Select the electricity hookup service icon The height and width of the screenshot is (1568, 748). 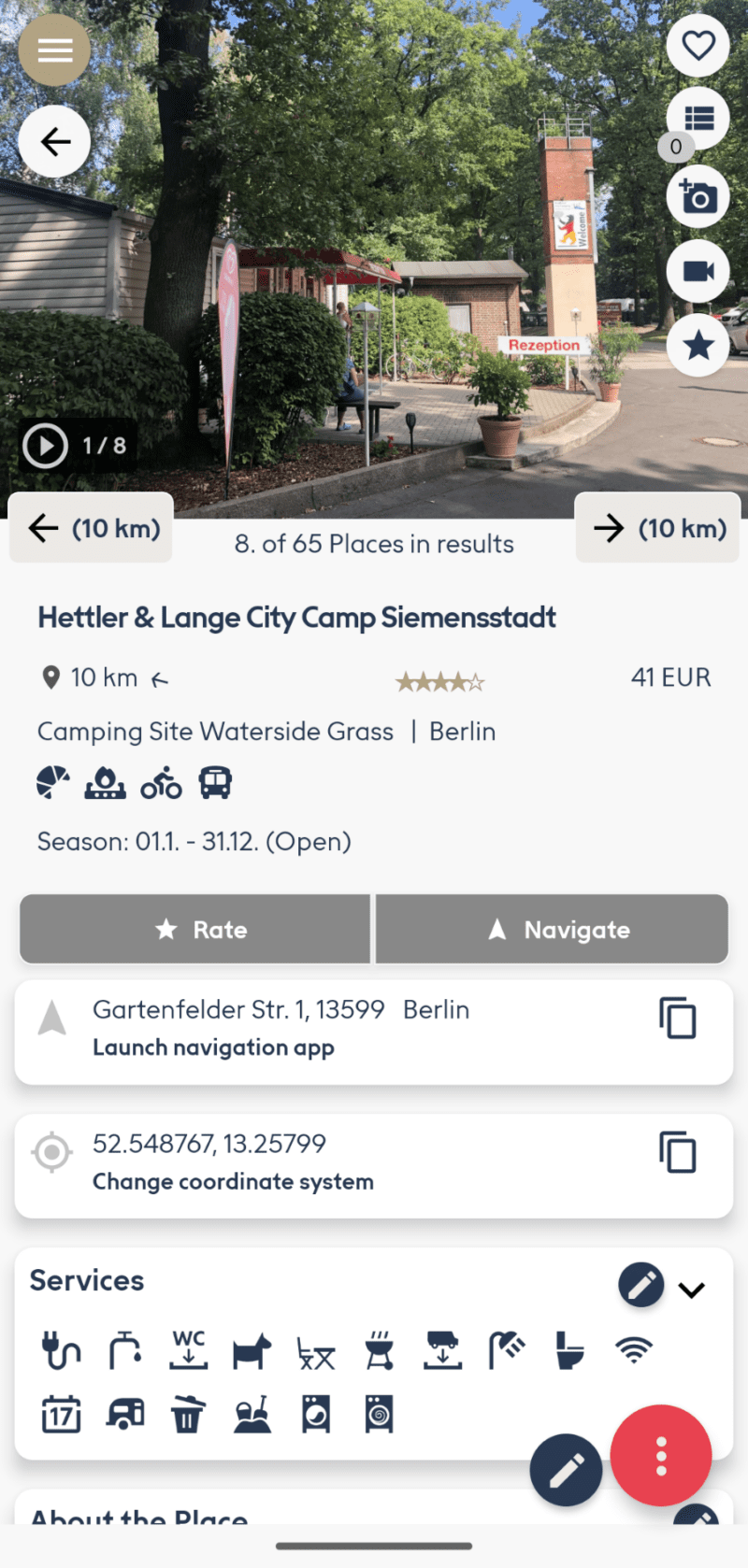[60, 1350]
